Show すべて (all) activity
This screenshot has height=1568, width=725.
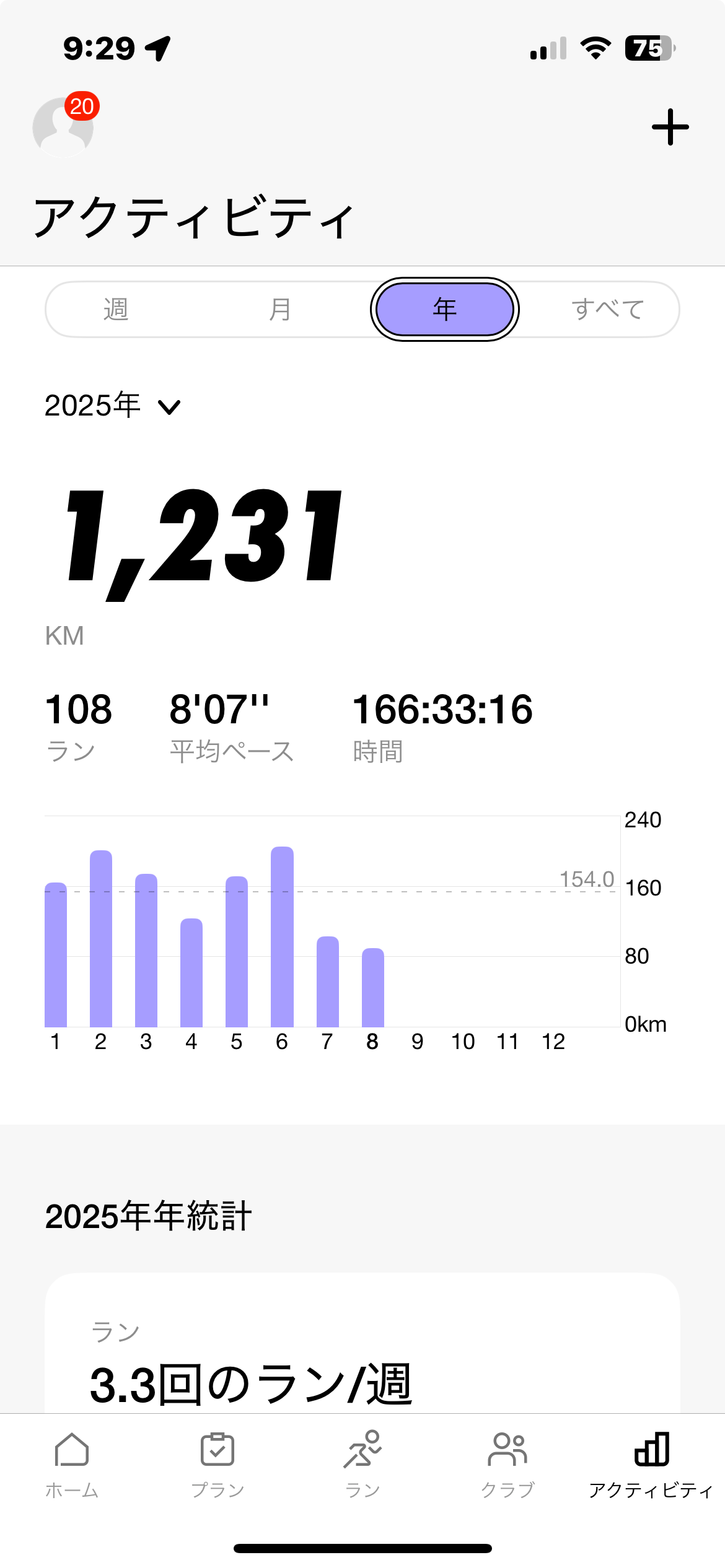click(607, 309)
